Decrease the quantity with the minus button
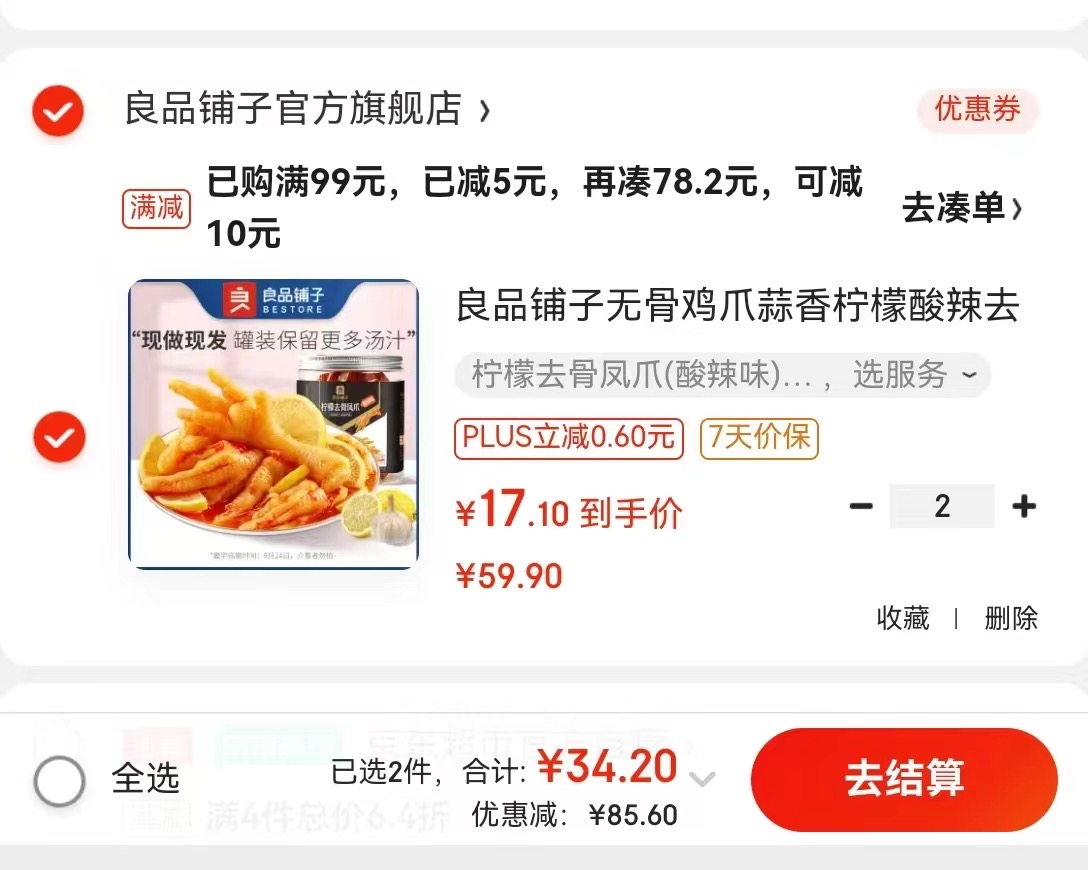Viewport: 1088px width, 870px height. coord(861,506)
